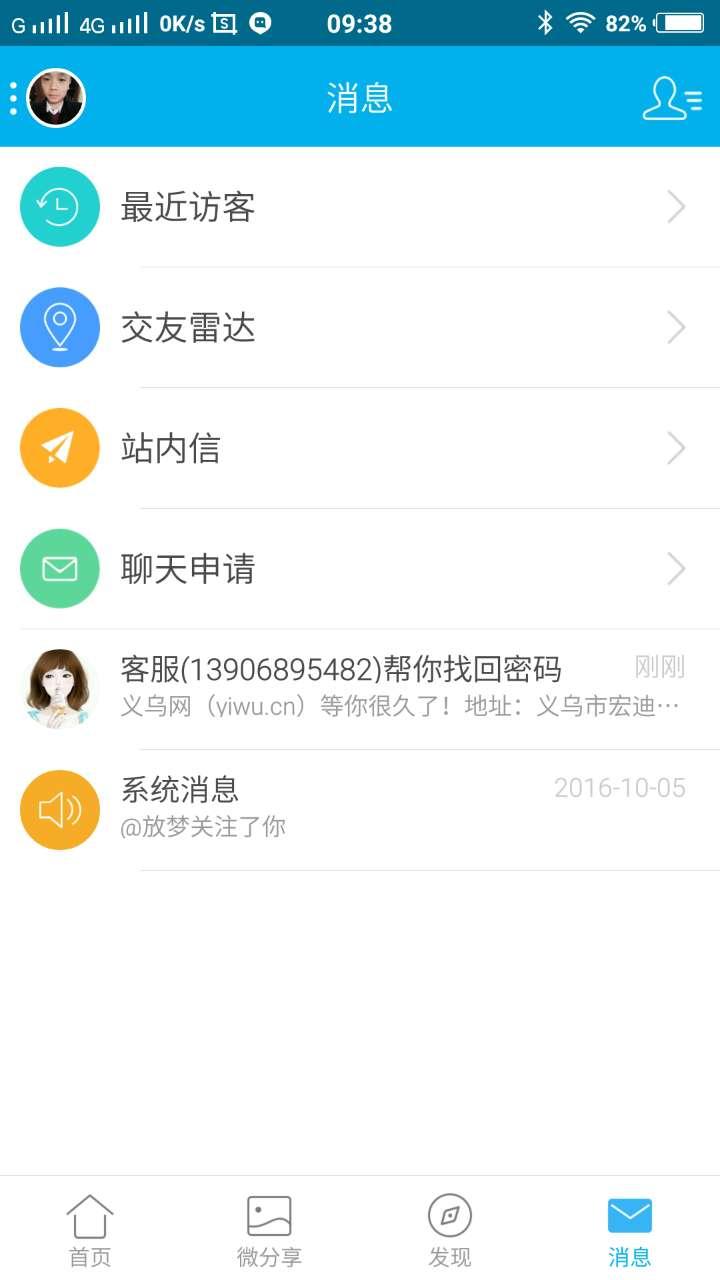Tap the orange 站内信 paper plane icon
Screen dimensions: 720x1280
coord(59,448)
